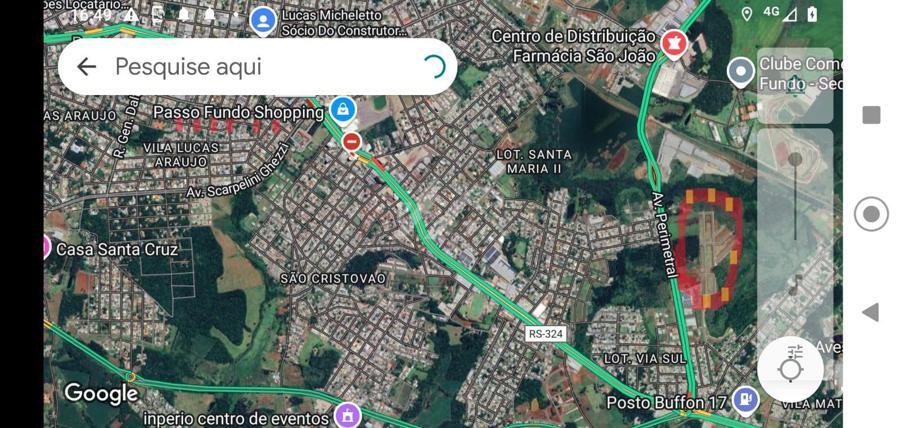Select the Centro de Distribuição Farmácia São João marker
The image size is (900, 428).
click(x=674, y=43)
